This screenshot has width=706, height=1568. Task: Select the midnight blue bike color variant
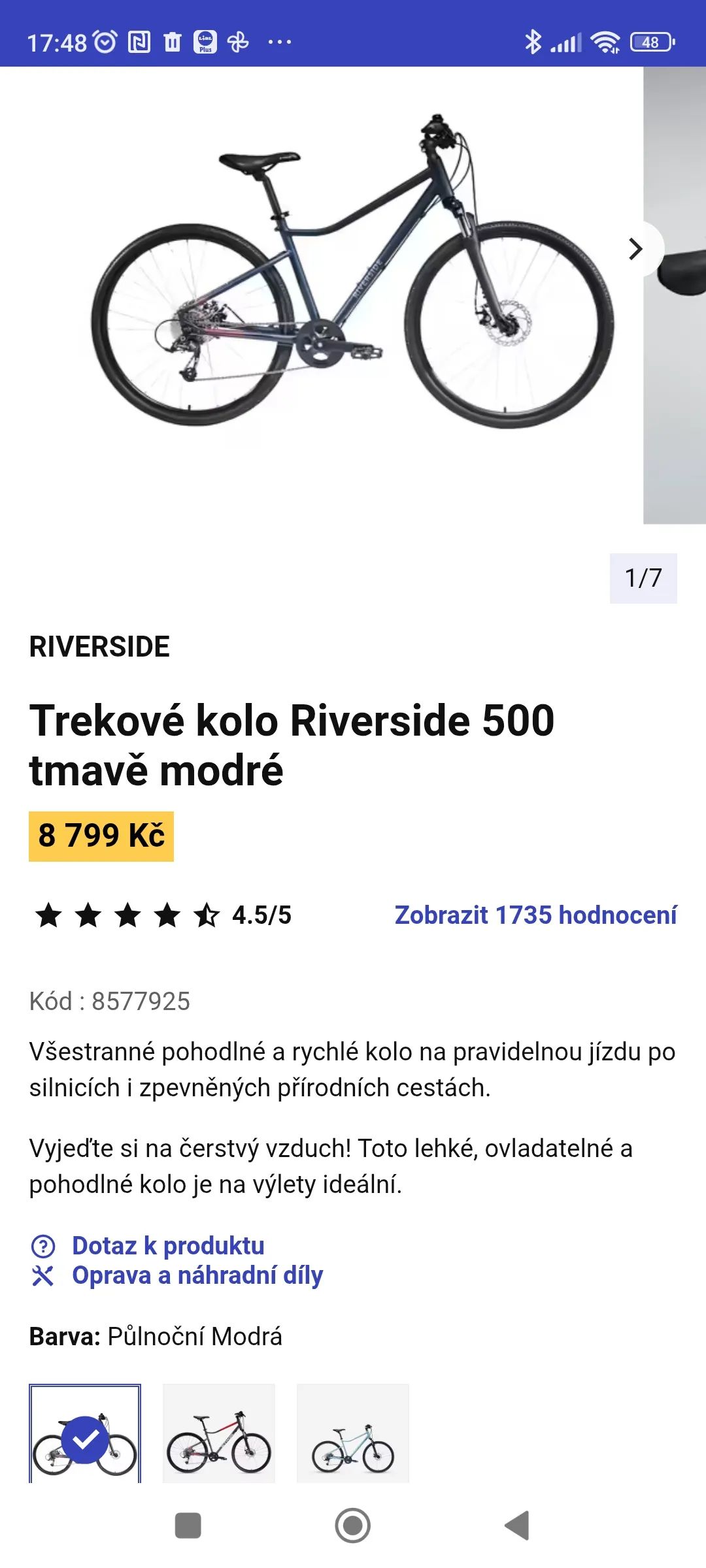click(85, 1435)
